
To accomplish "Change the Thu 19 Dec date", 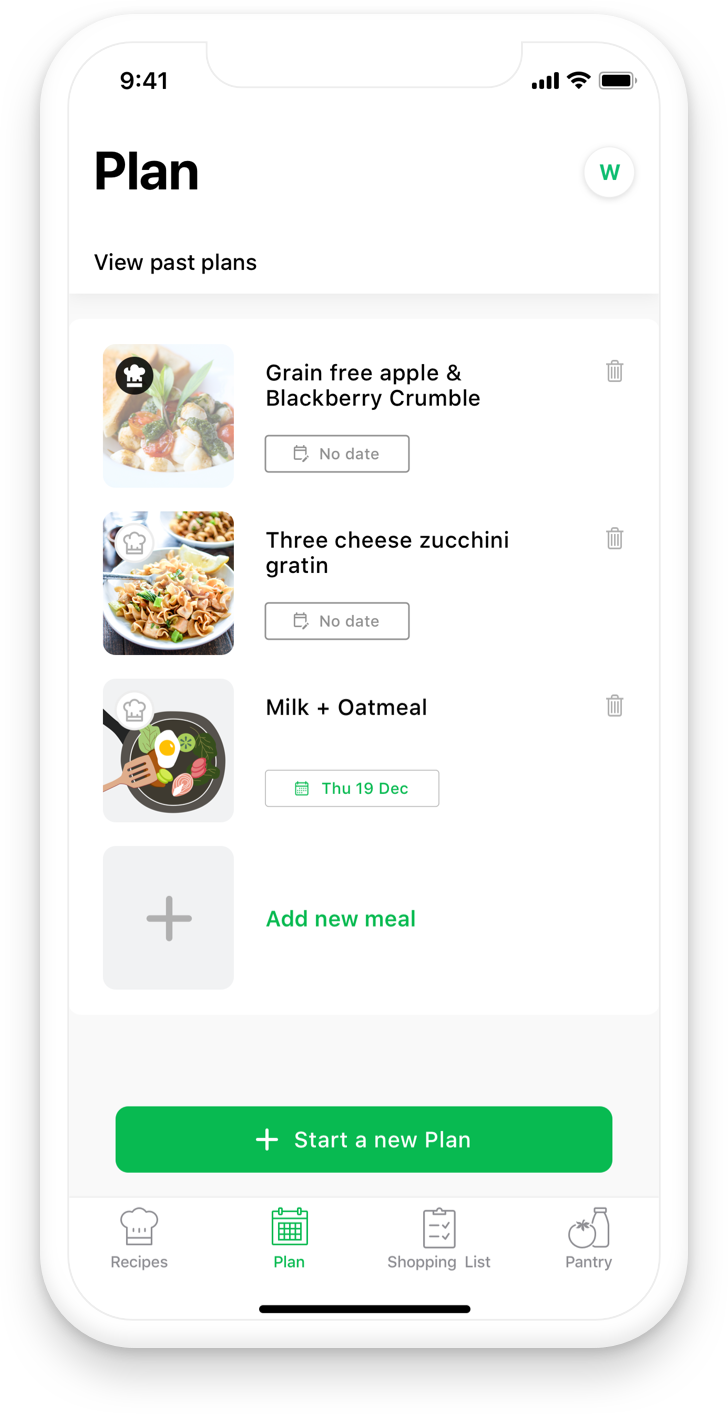I will tap(352, 788).
